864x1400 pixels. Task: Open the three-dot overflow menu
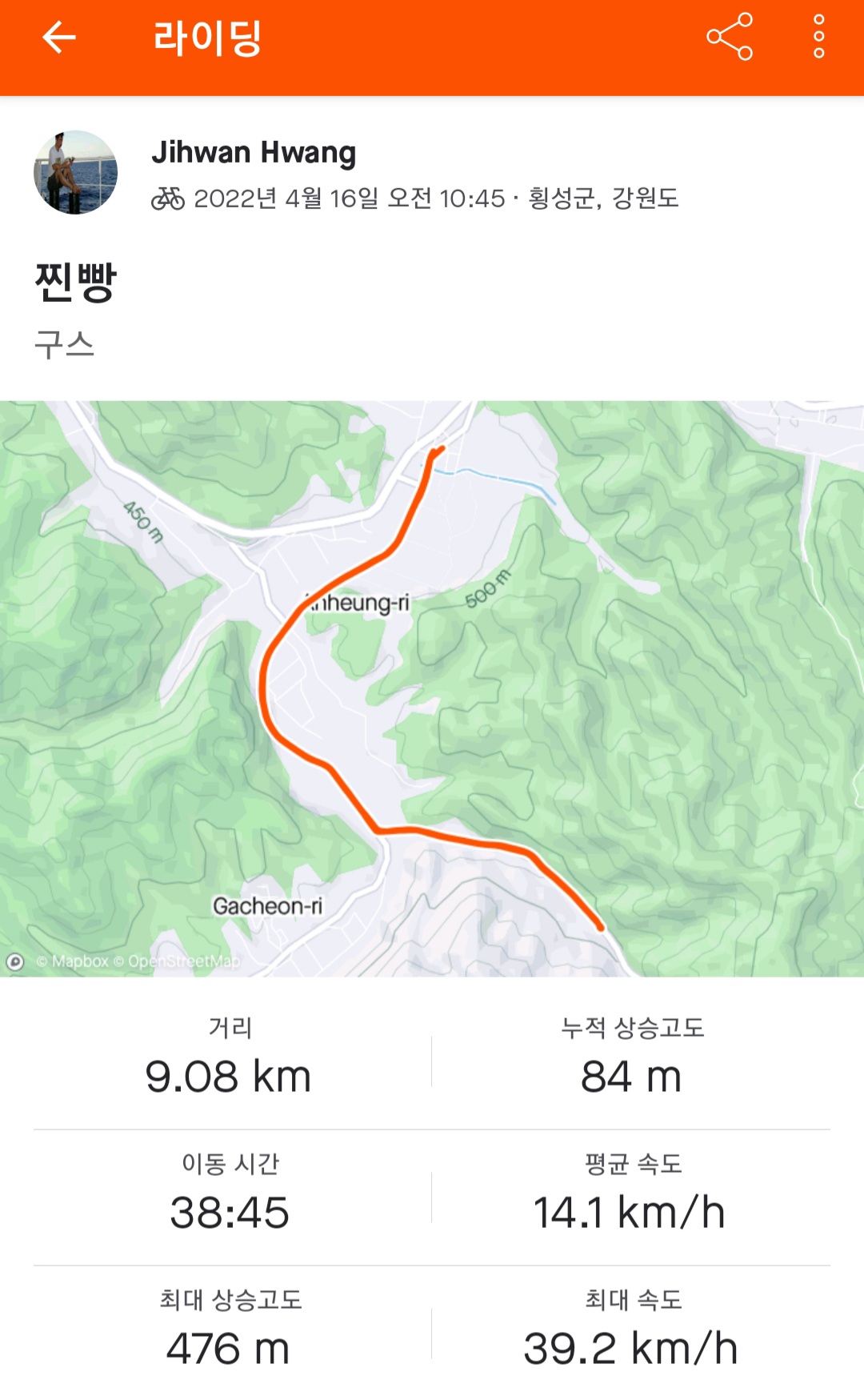pos(818,37)
